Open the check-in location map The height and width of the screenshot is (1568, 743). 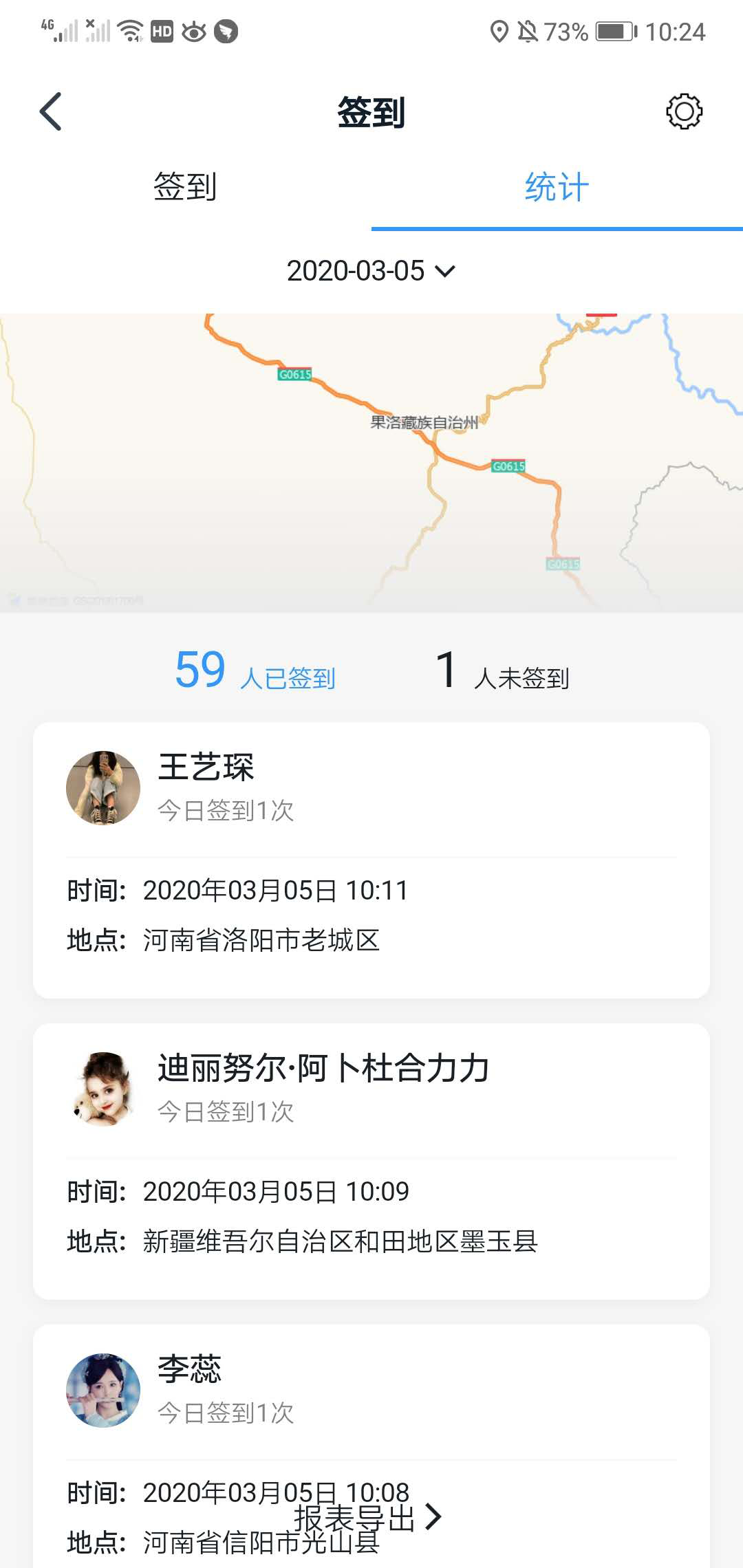coord(371,462)
